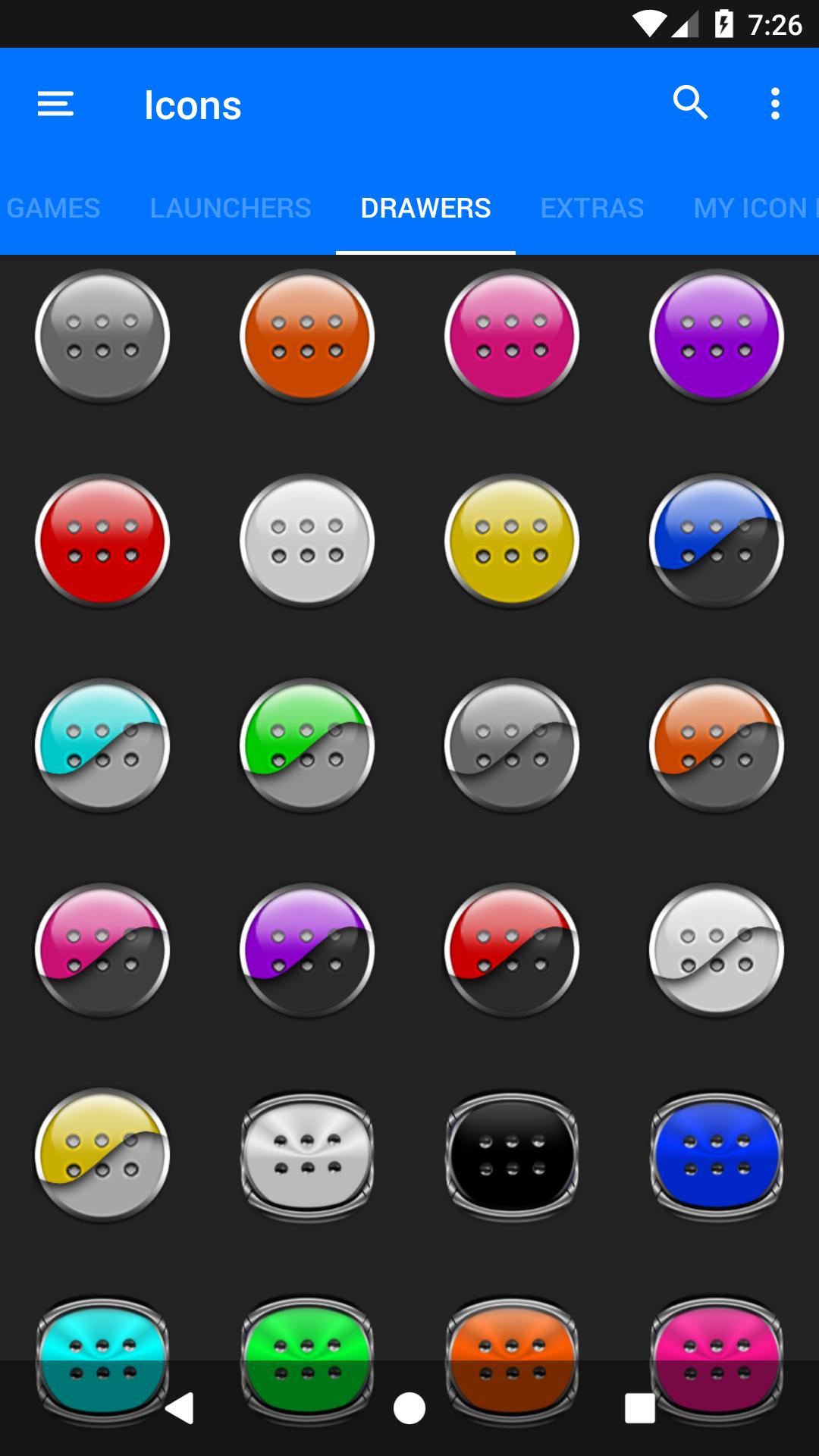The width and height of the screenshot is (819, 1456).
Task: Open recent apps with the square button
Action: click(x=639, y=1408)
